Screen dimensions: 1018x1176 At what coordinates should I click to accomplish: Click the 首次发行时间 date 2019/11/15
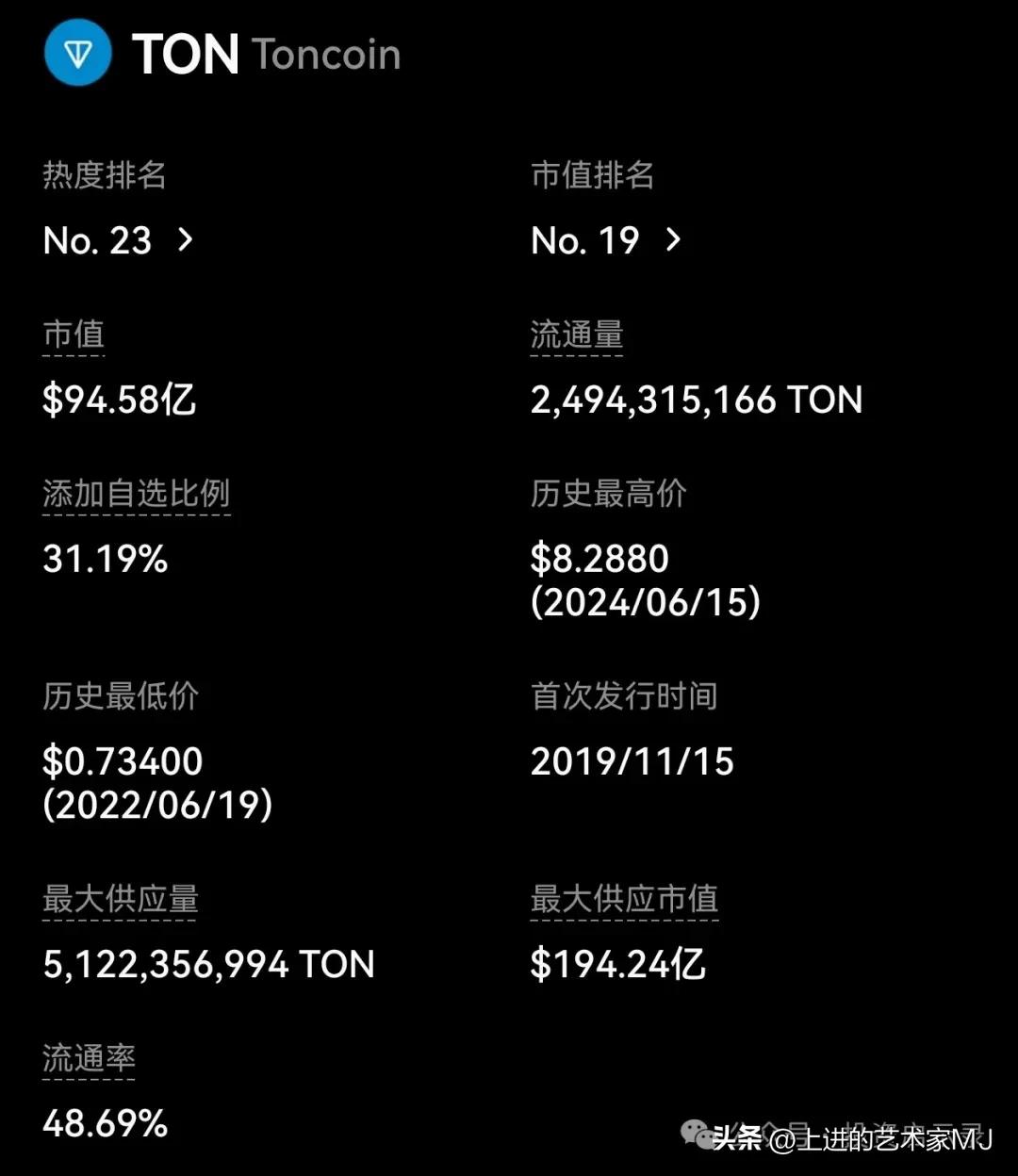632,761
